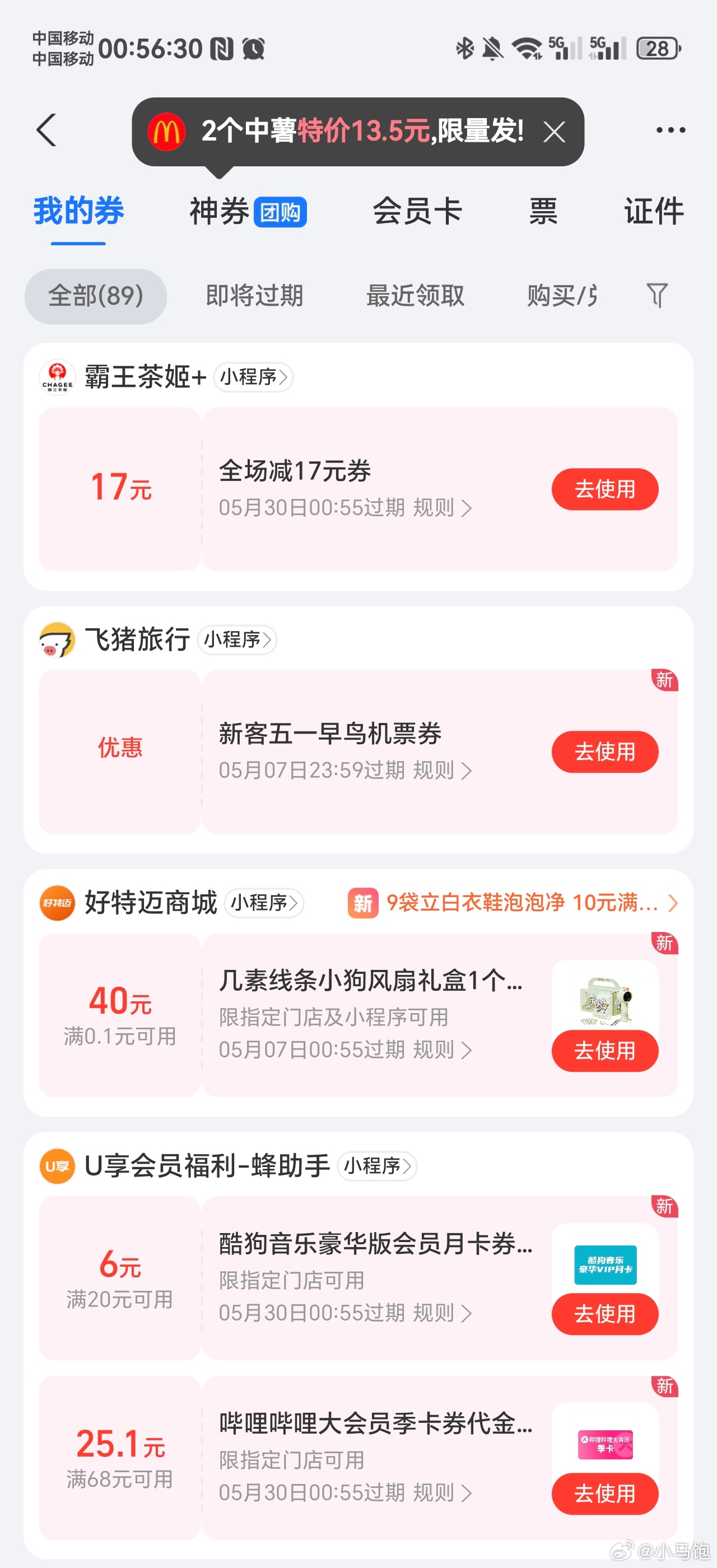
Task: Select the 即将过期 filter chip
Action: (x=254, y=296)
